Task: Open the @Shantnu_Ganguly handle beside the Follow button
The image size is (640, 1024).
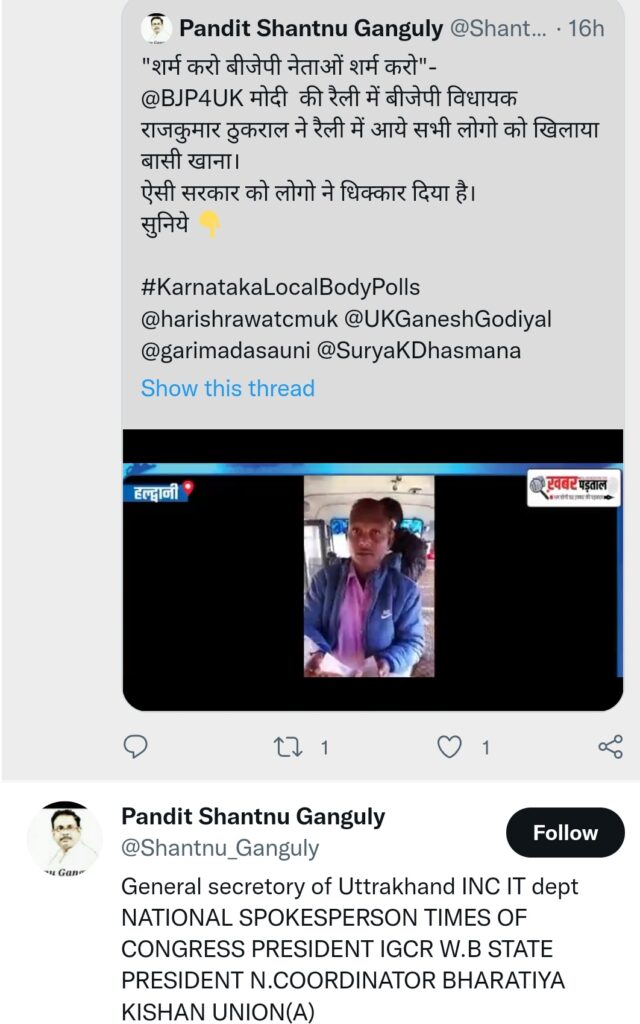Action: [220, 848]
